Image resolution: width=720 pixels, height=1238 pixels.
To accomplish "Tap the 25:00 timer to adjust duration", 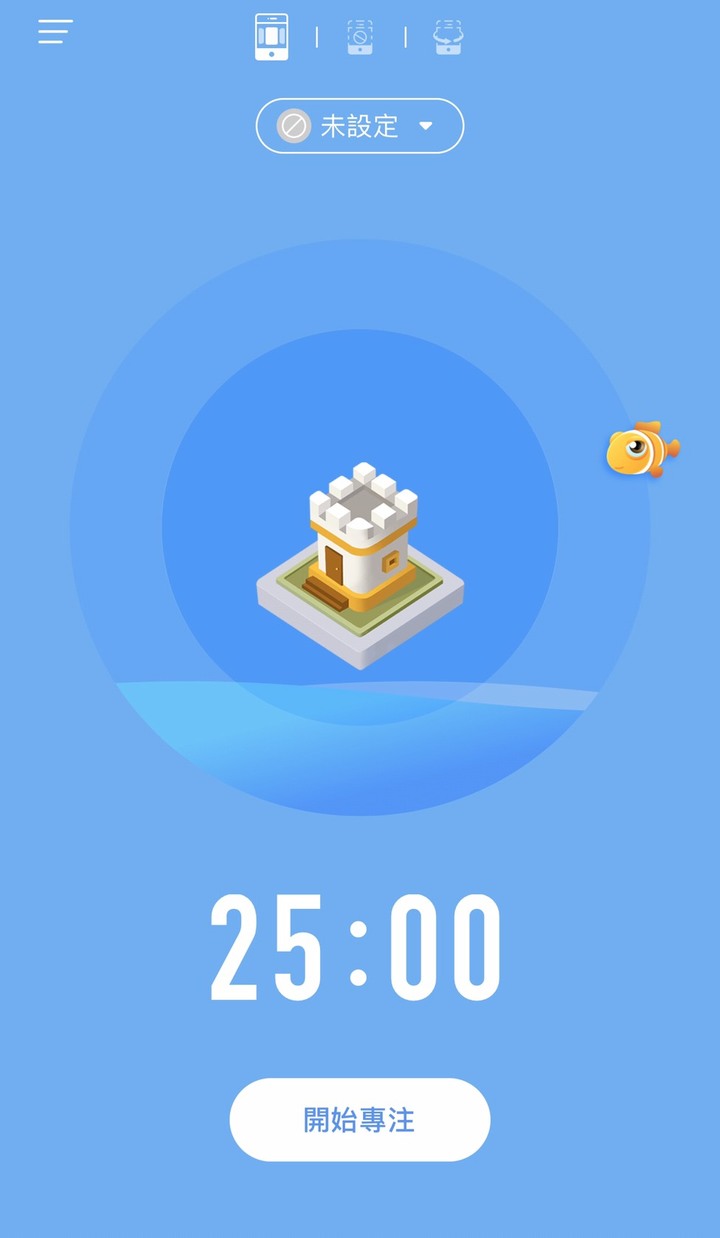I will (x=357, y=948).
